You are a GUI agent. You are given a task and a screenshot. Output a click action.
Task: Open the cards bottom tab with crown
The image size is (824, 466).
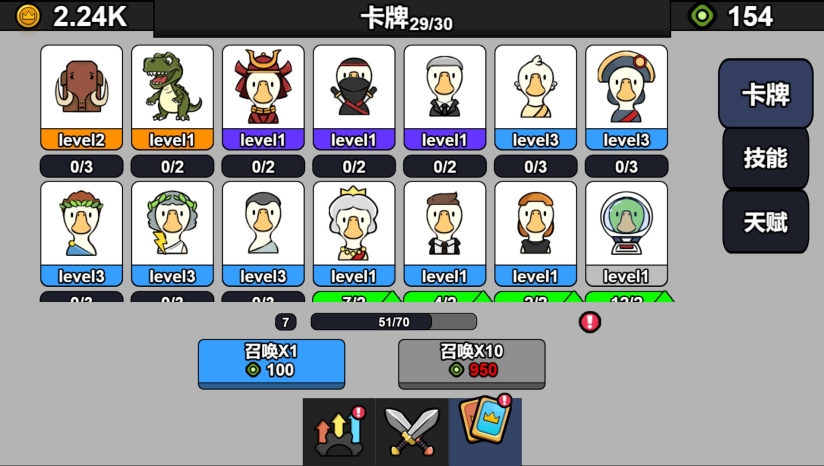[485, 432]
